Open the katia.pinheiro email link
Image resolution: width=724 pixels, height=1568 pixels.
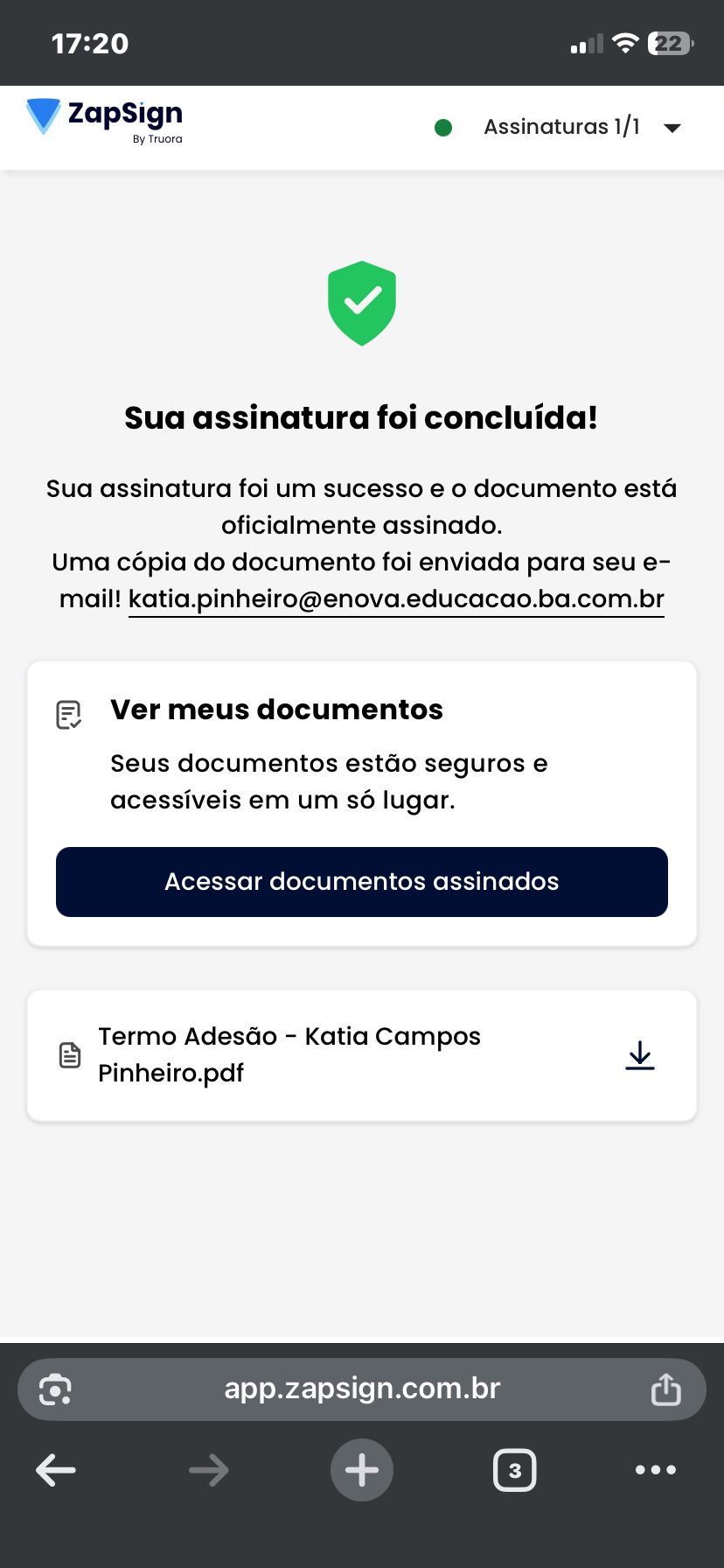396,599
